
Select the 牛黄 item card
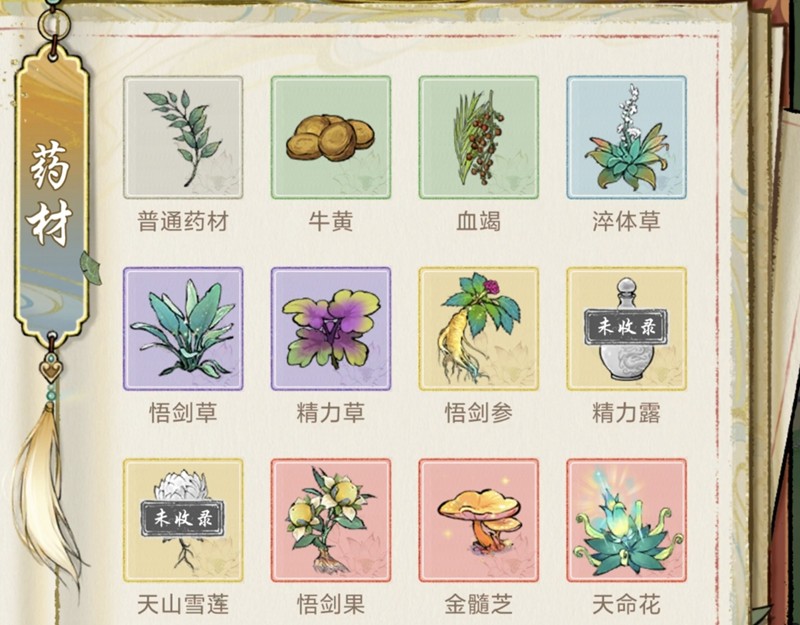point(331,137)
